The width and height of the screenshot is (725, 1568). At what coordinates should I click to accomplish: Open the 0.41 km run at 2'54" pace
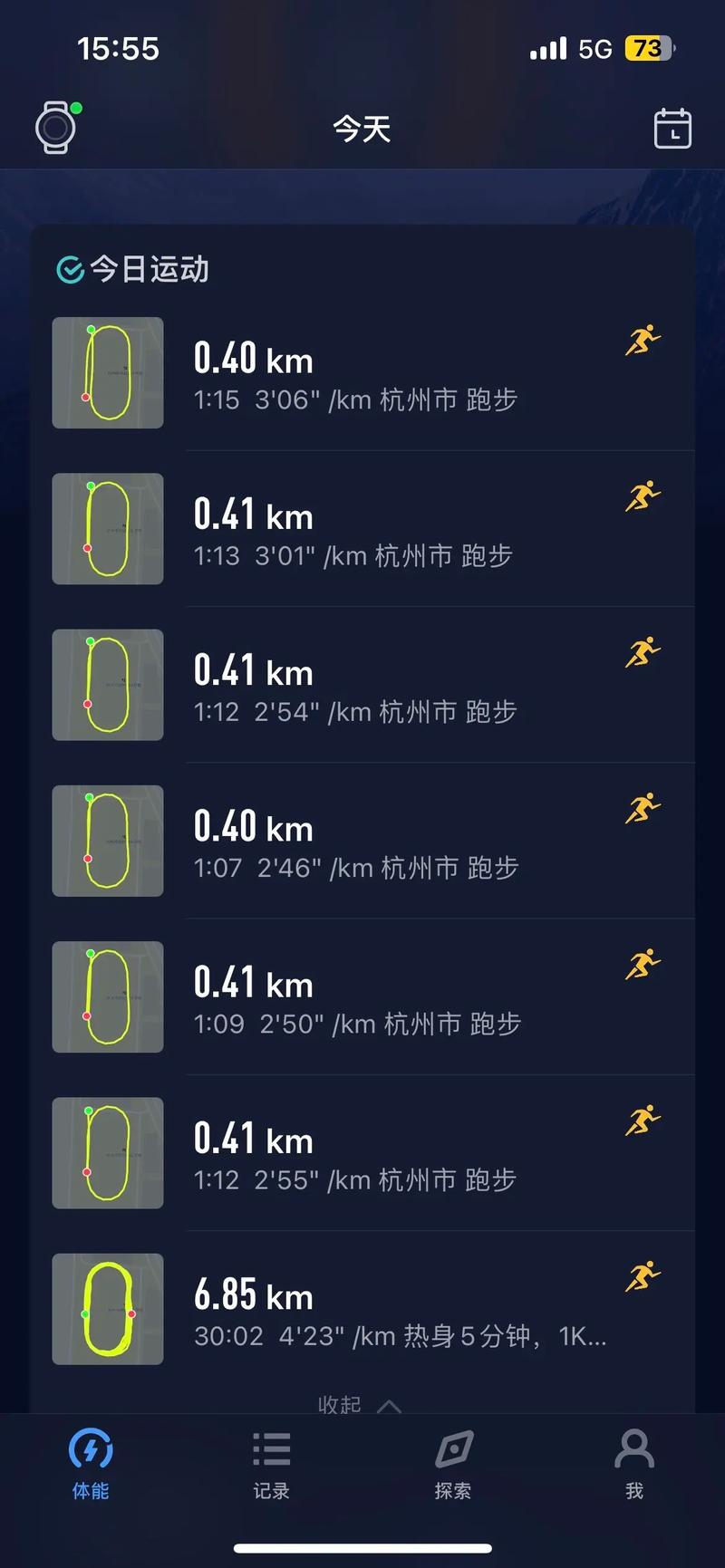point(362,685)
